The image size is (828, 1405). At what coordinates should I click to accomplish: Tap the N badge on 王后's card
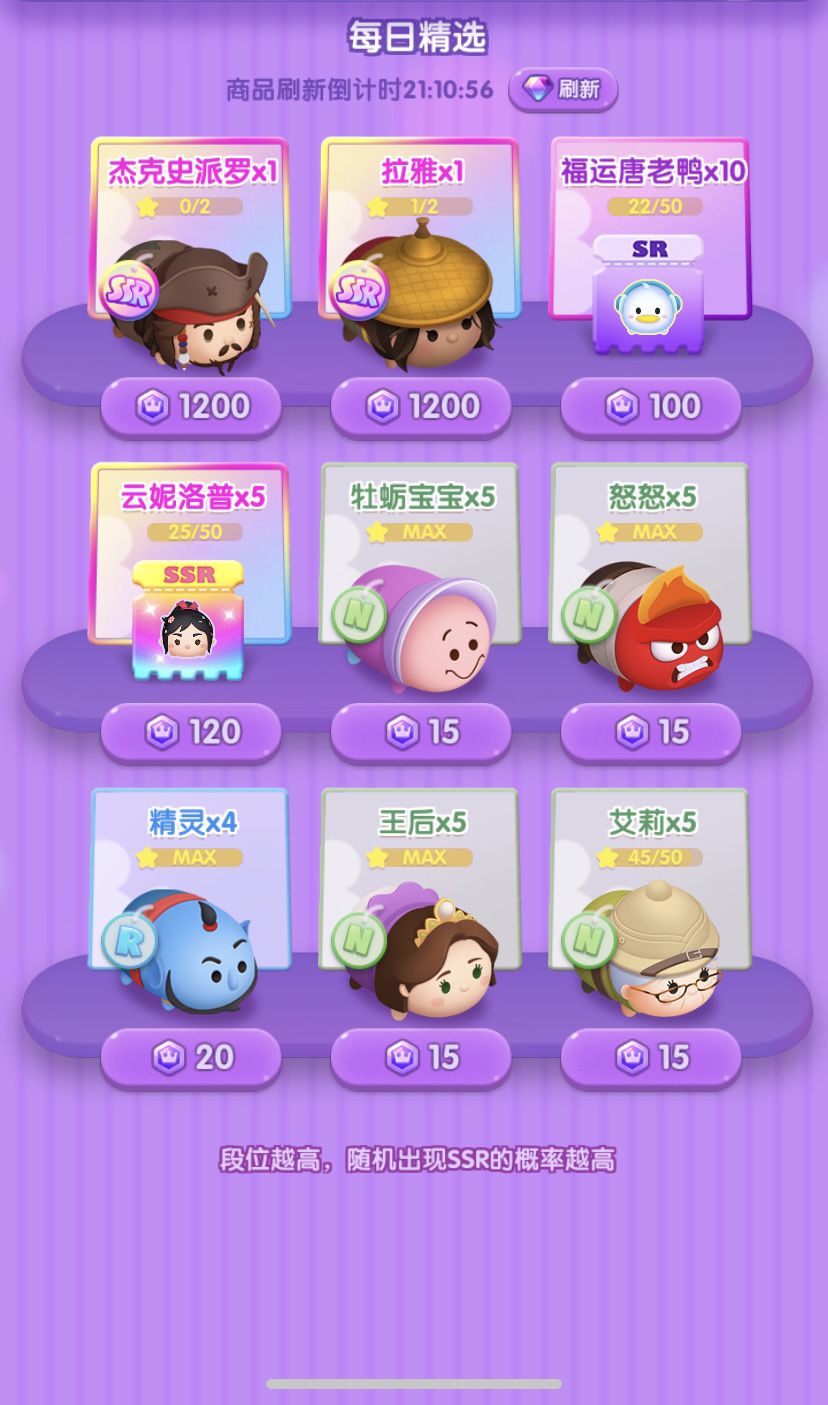359,942
